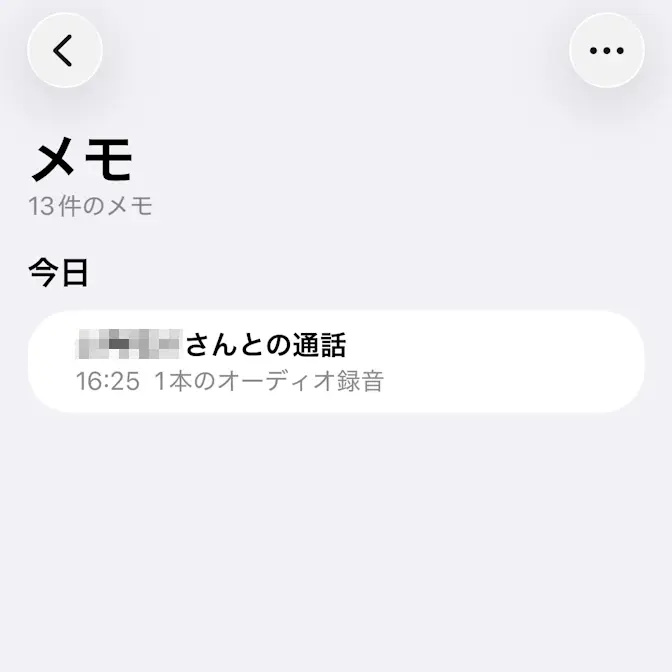Open the three-dot more options menu

[606, 50]
